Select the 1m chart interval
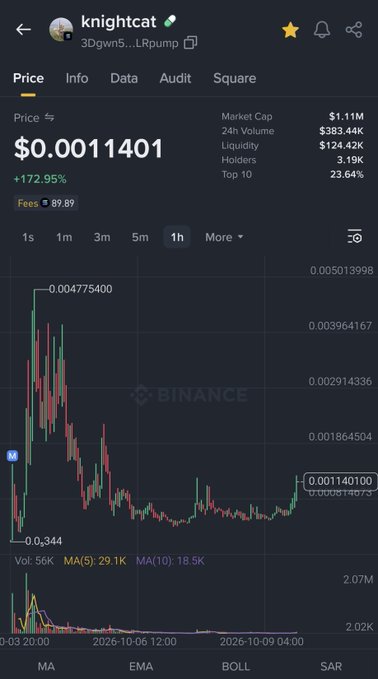378x679 pixels. 64,237
